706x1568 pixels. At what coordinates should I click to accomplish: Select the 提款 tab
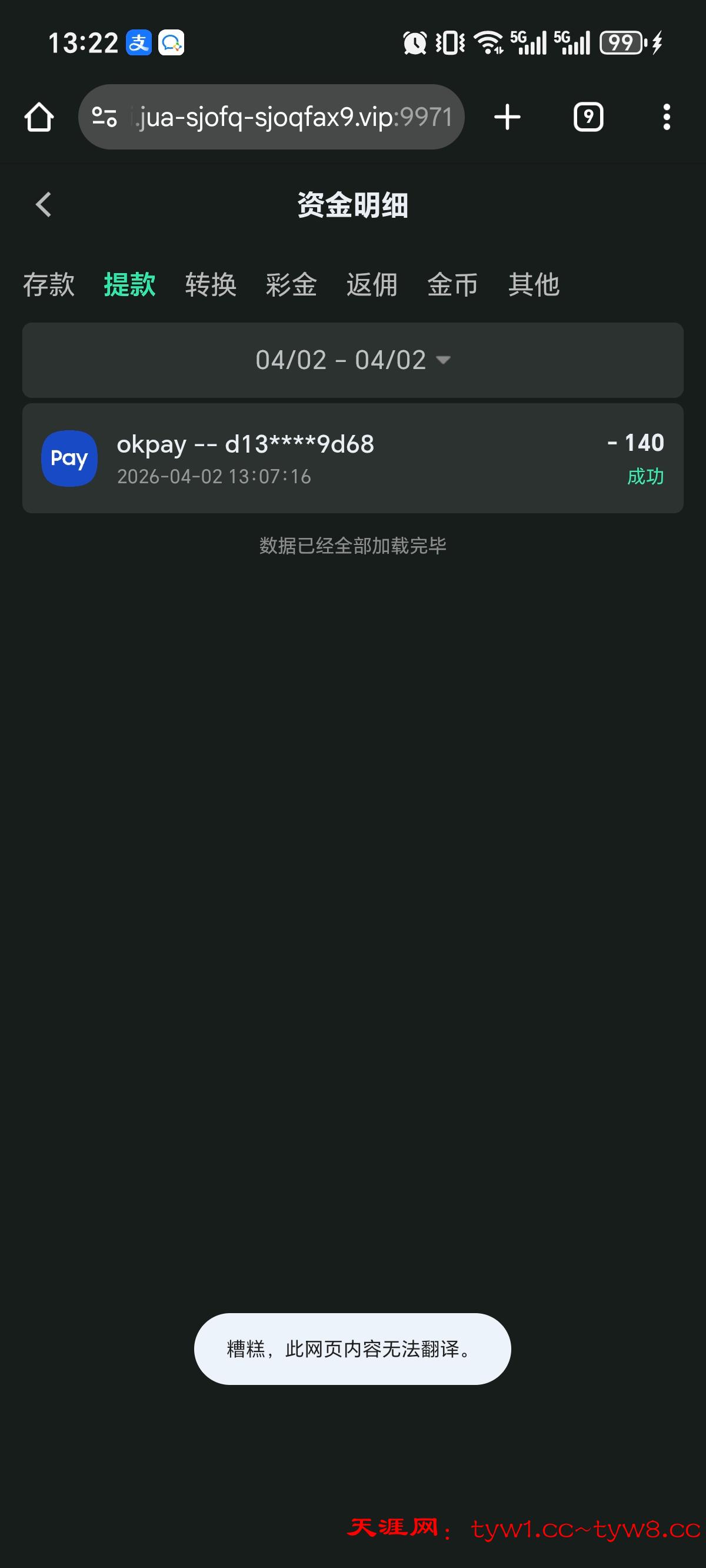[129, 285]
